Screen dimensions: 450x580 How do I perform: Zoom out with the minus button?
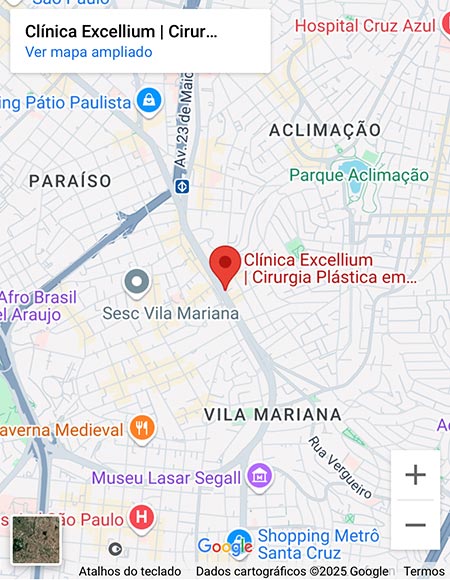[415, 525]
